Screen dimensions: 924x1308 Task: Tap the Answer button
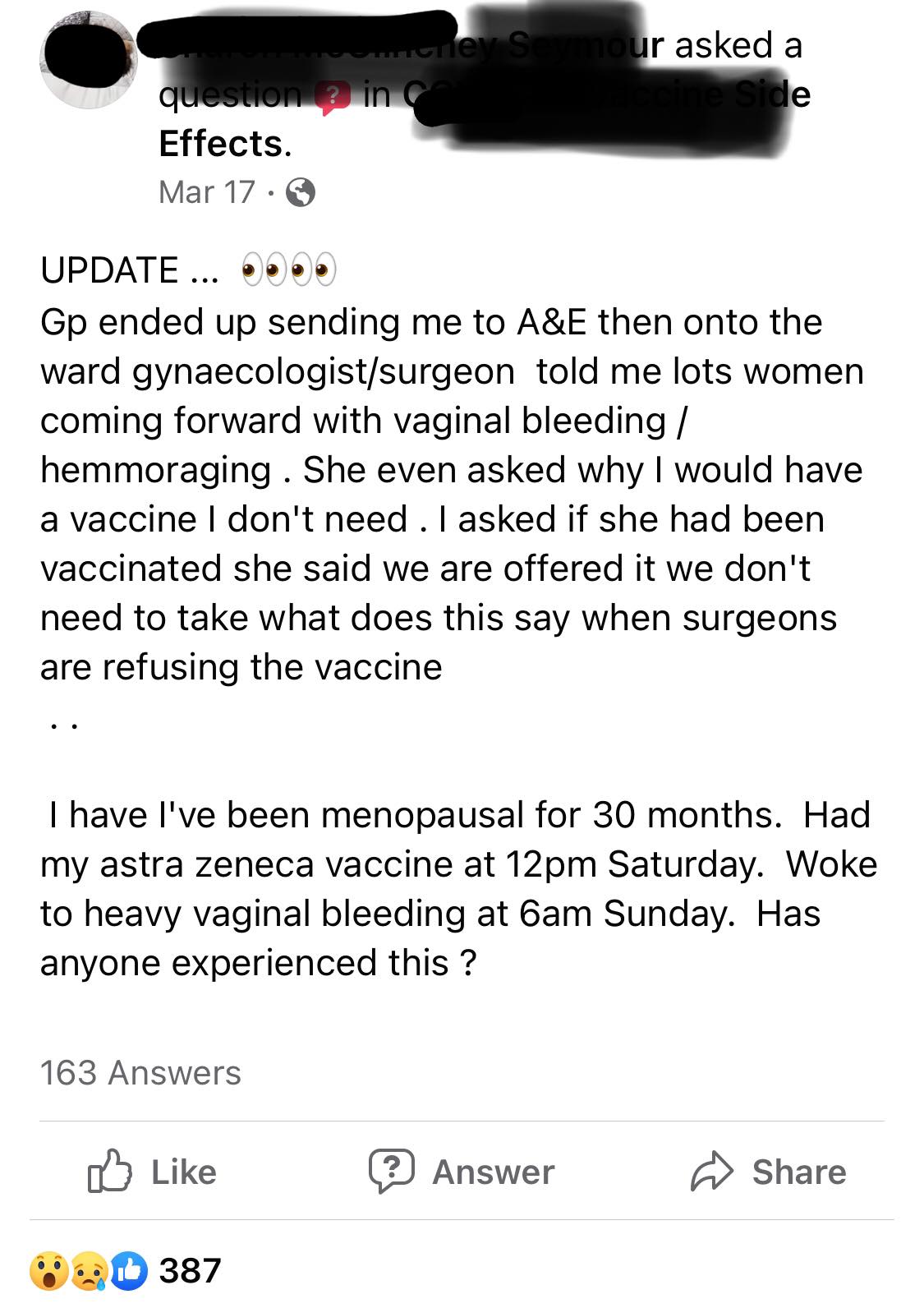point(462,1172)
